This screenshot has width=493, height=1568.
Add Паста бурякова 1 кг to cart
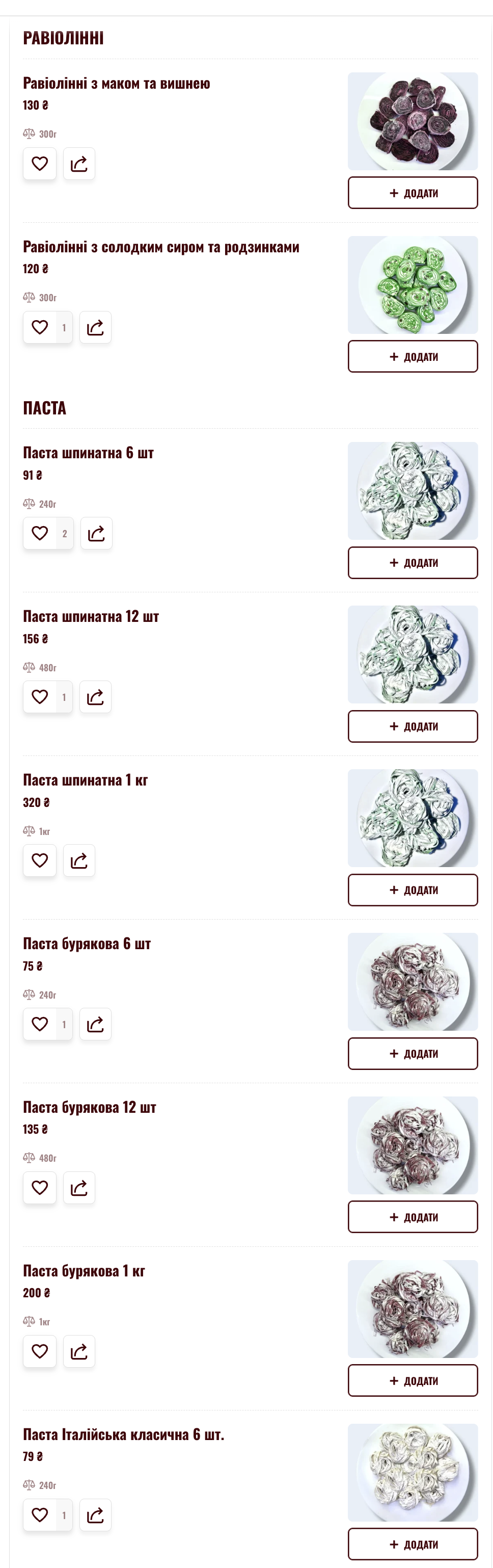pos(412,1380)
